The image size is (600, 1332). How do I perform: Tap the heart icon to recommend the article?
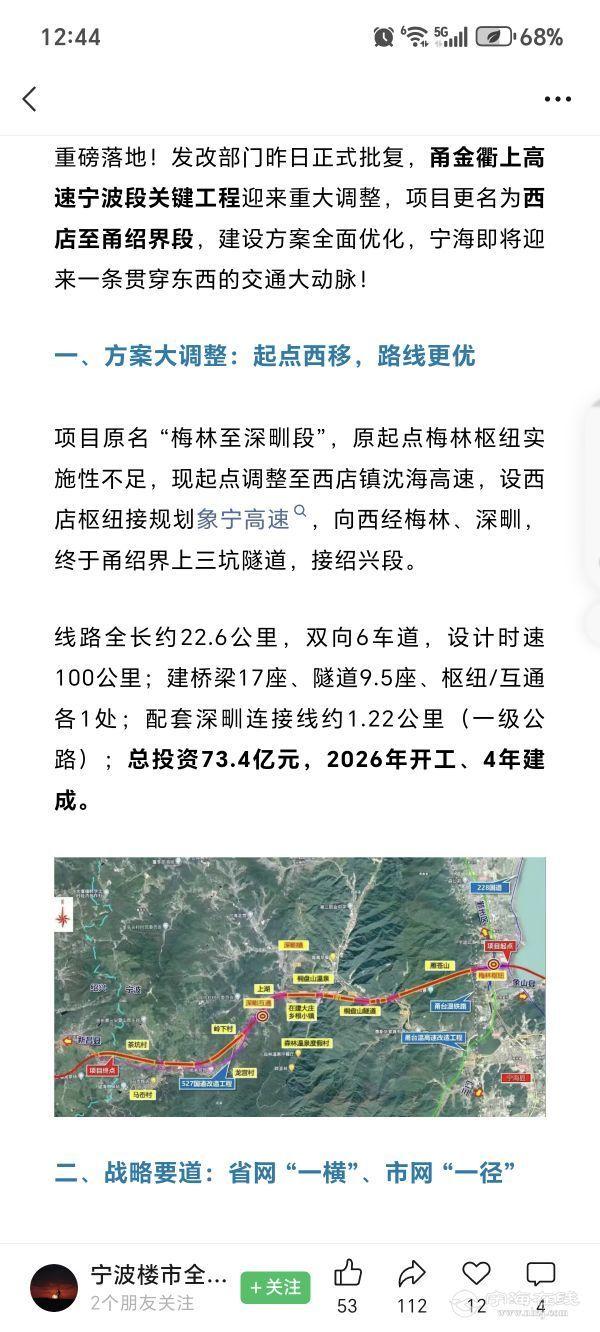coord(476,1274)
